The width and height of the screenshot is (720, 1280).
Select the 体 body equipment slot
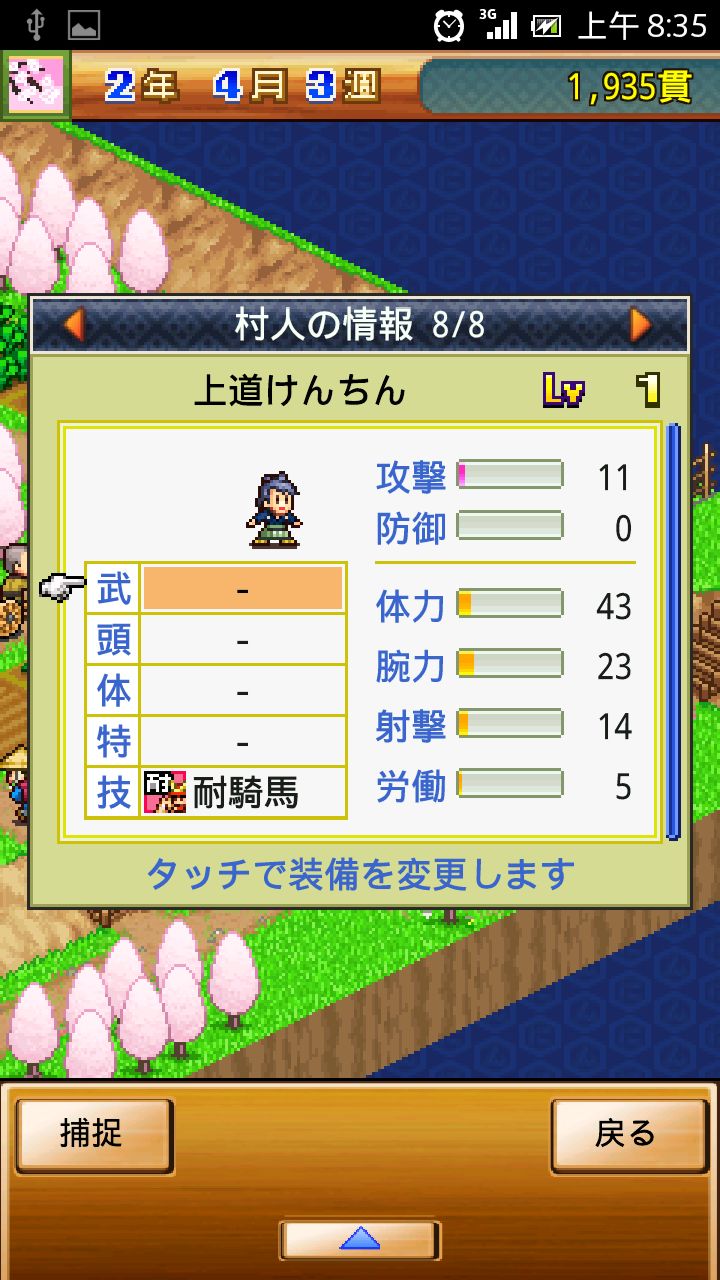pos(242,691)
